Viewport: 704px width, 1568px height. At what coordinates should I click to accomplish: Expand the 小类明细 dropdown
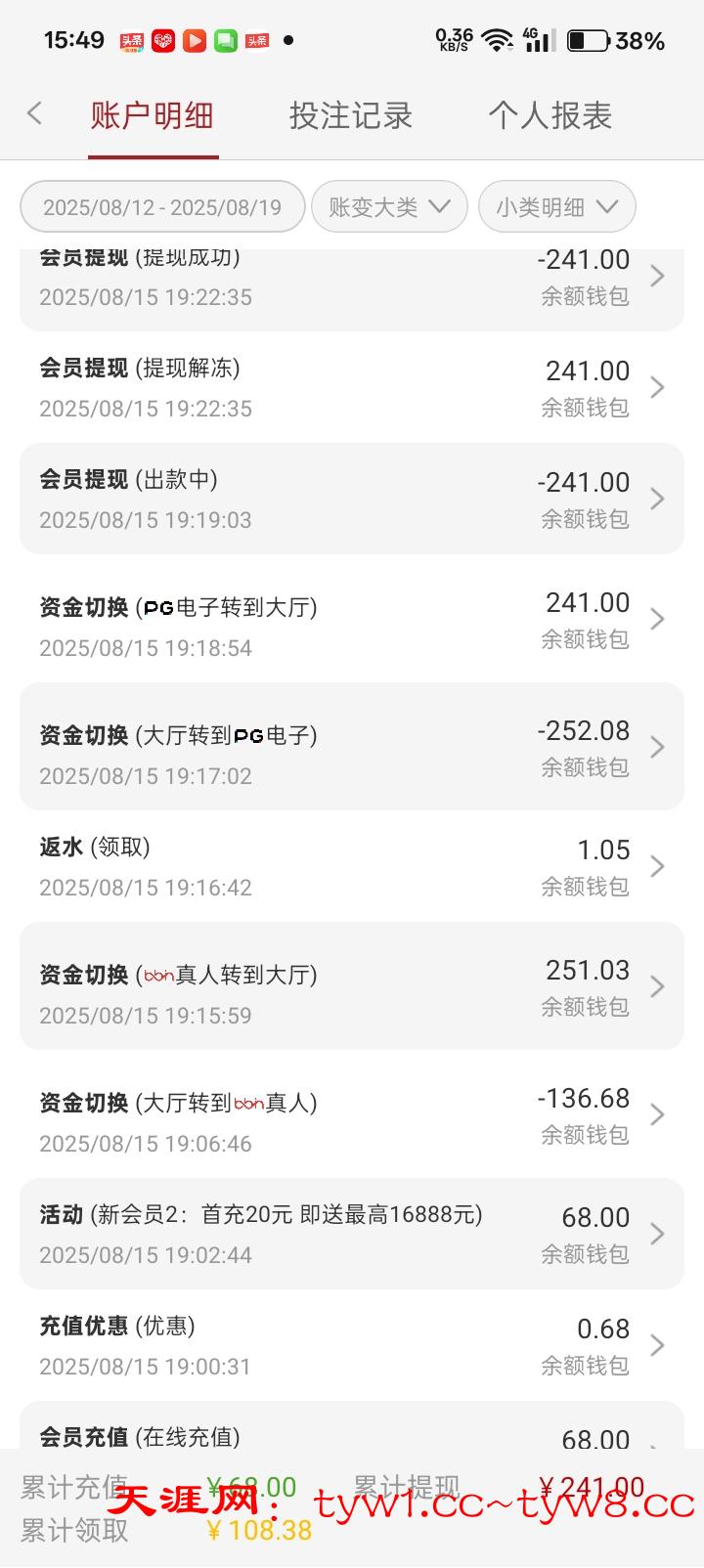pos(556,207)
